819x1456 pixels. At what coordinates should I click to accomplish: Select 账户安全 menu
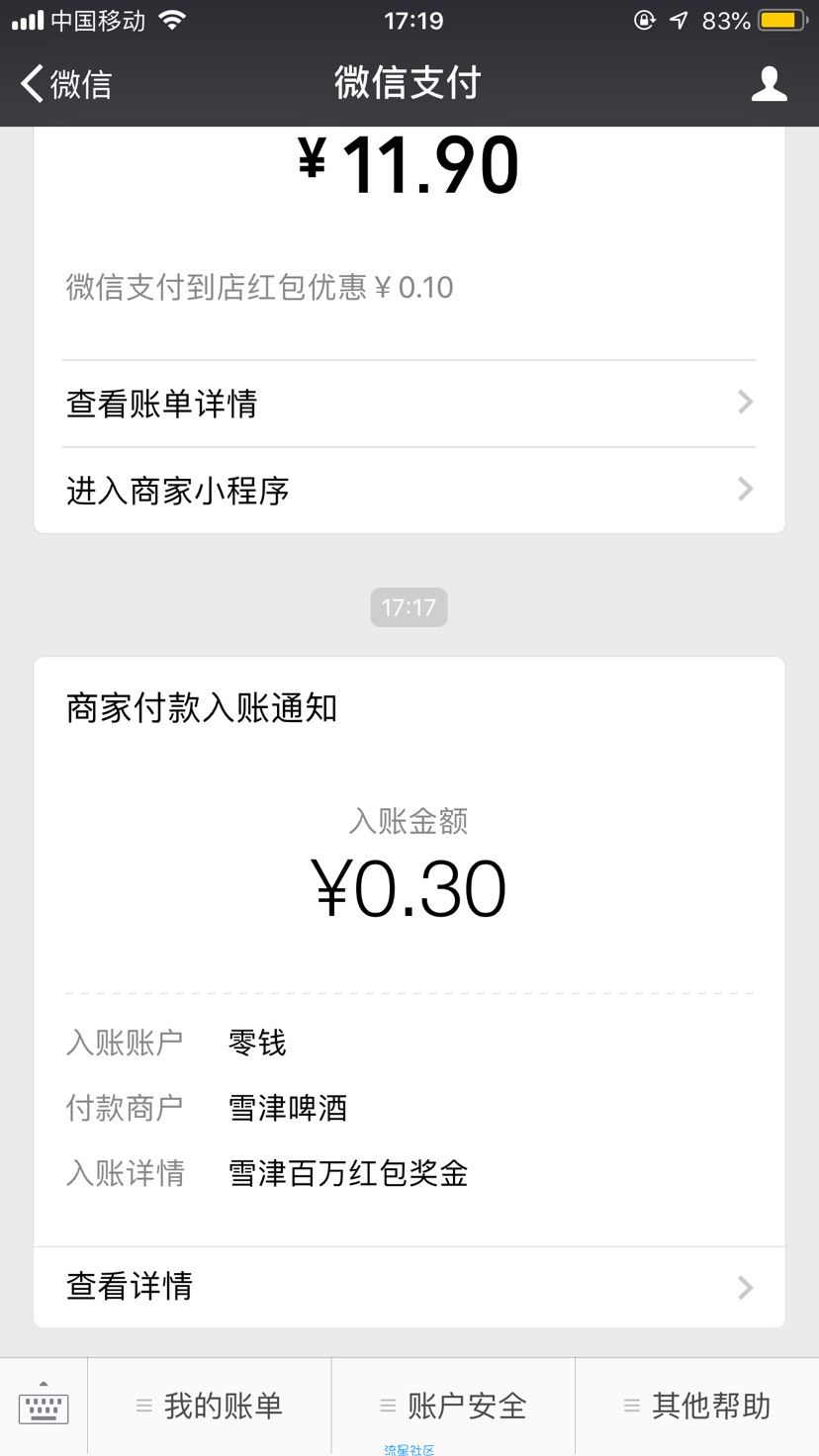pyautogui.click(x=453, y=1406)
